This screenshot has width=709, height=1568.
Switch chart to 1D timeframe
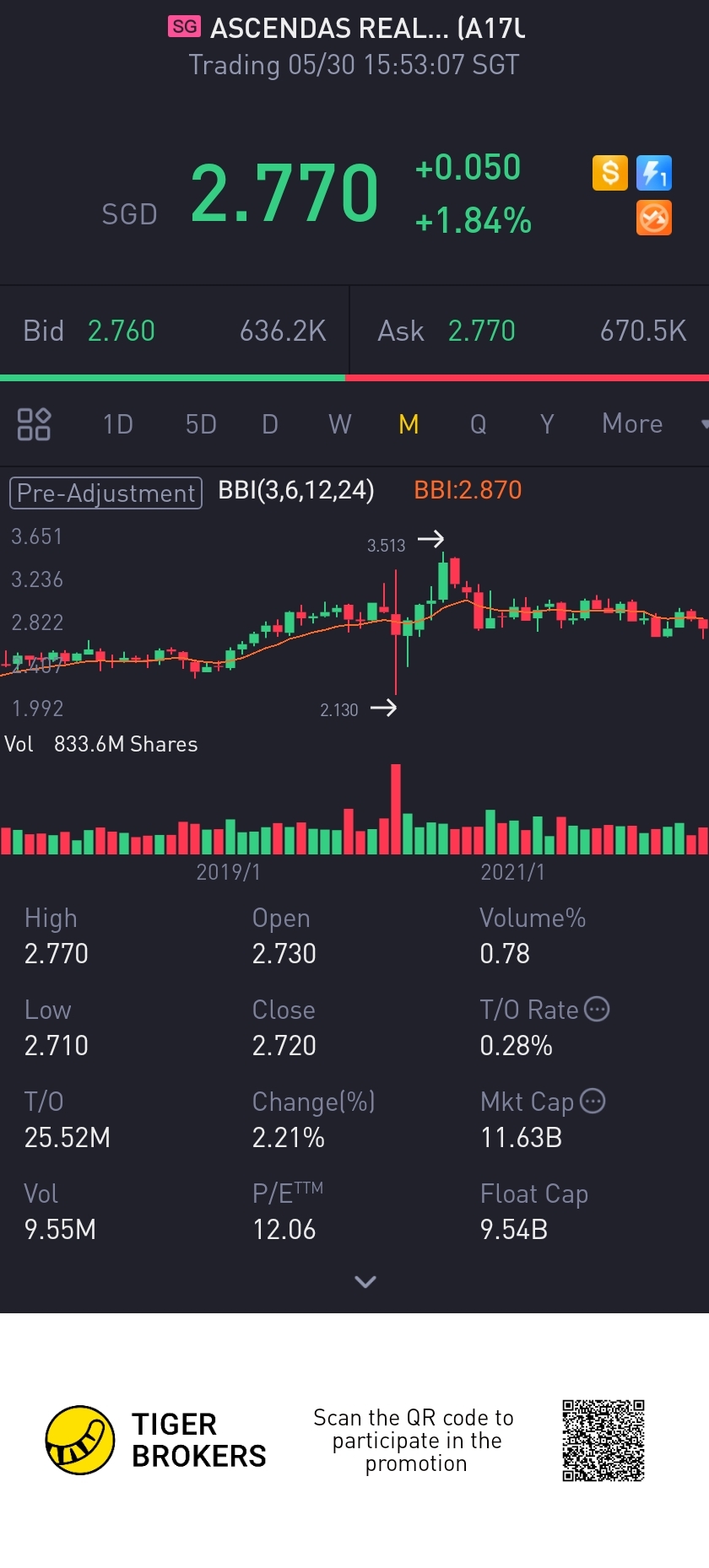pyautogui.click(x=118, y=424)
